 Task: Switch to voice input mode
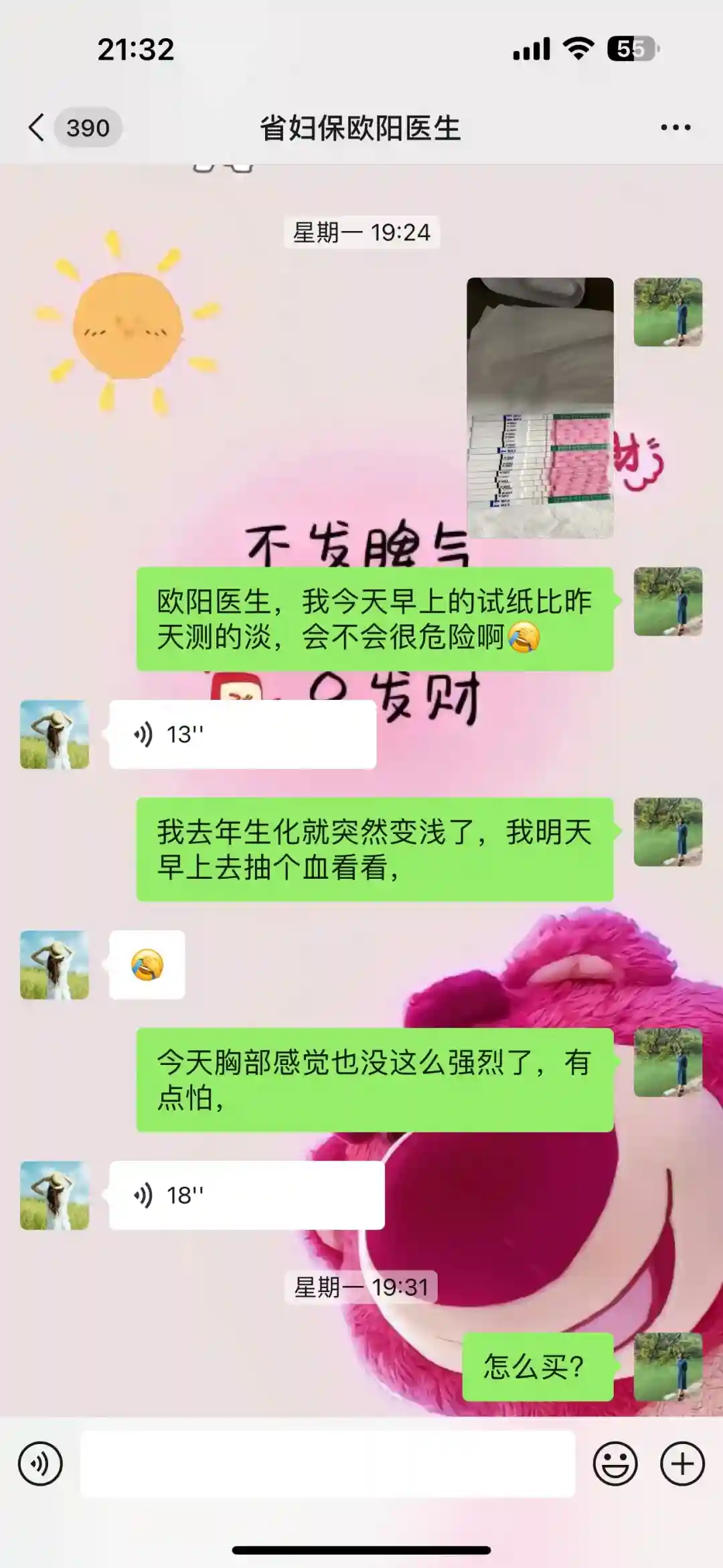click(40, 1464)
